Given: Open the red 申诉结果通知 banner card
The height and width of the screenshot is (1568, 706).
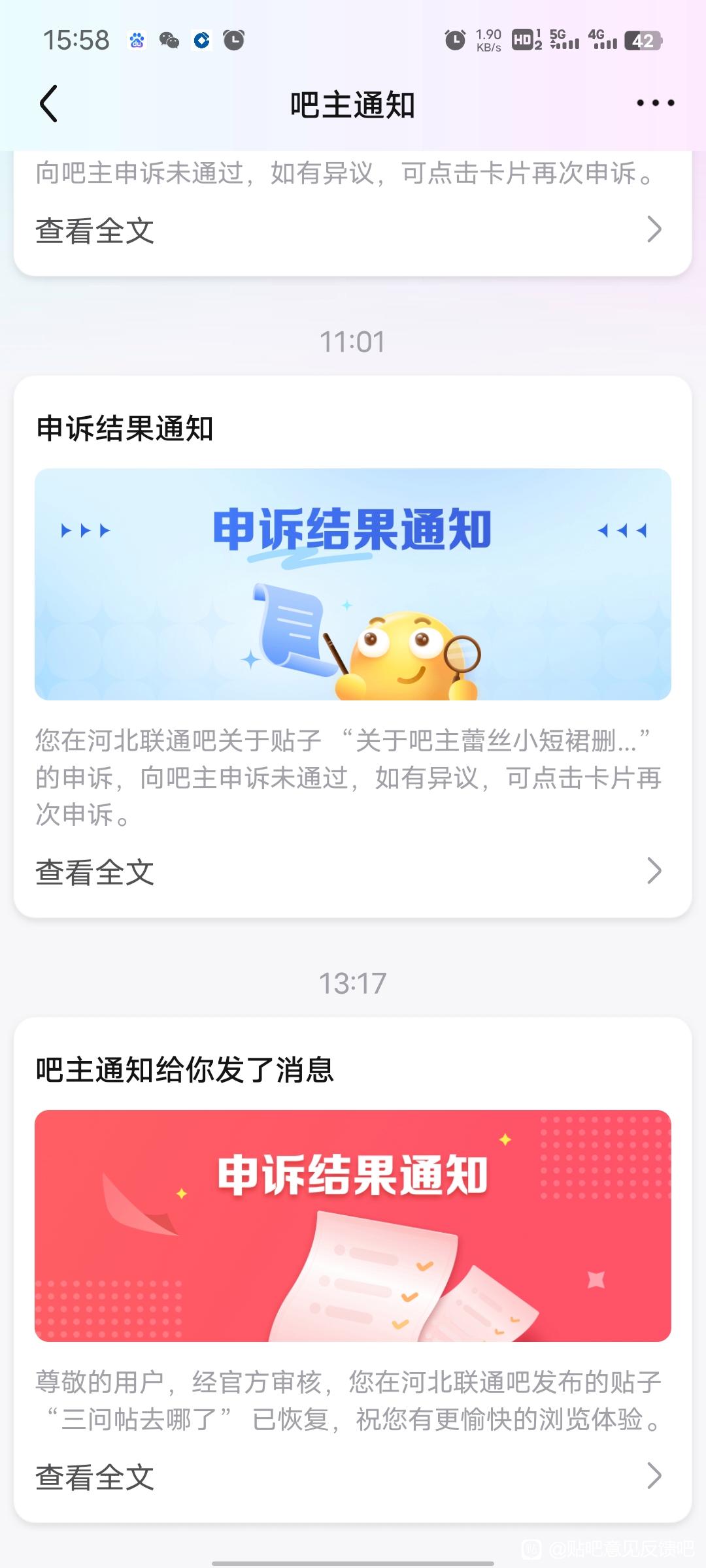Looking at the screenshot, I should [x=353, y=1226].
